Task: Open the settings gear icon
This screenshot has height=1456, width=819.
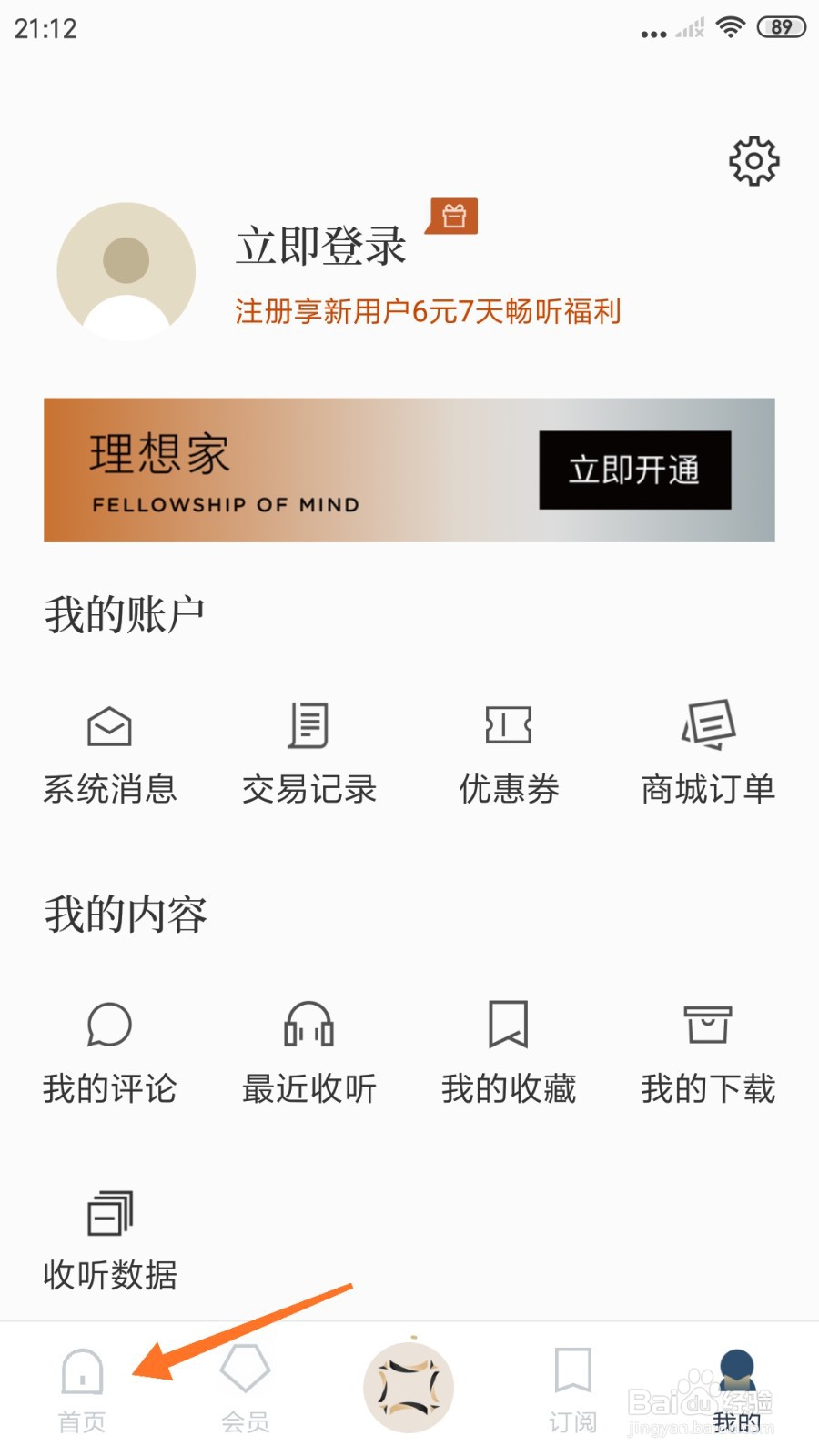Action: tap(753, 158)
